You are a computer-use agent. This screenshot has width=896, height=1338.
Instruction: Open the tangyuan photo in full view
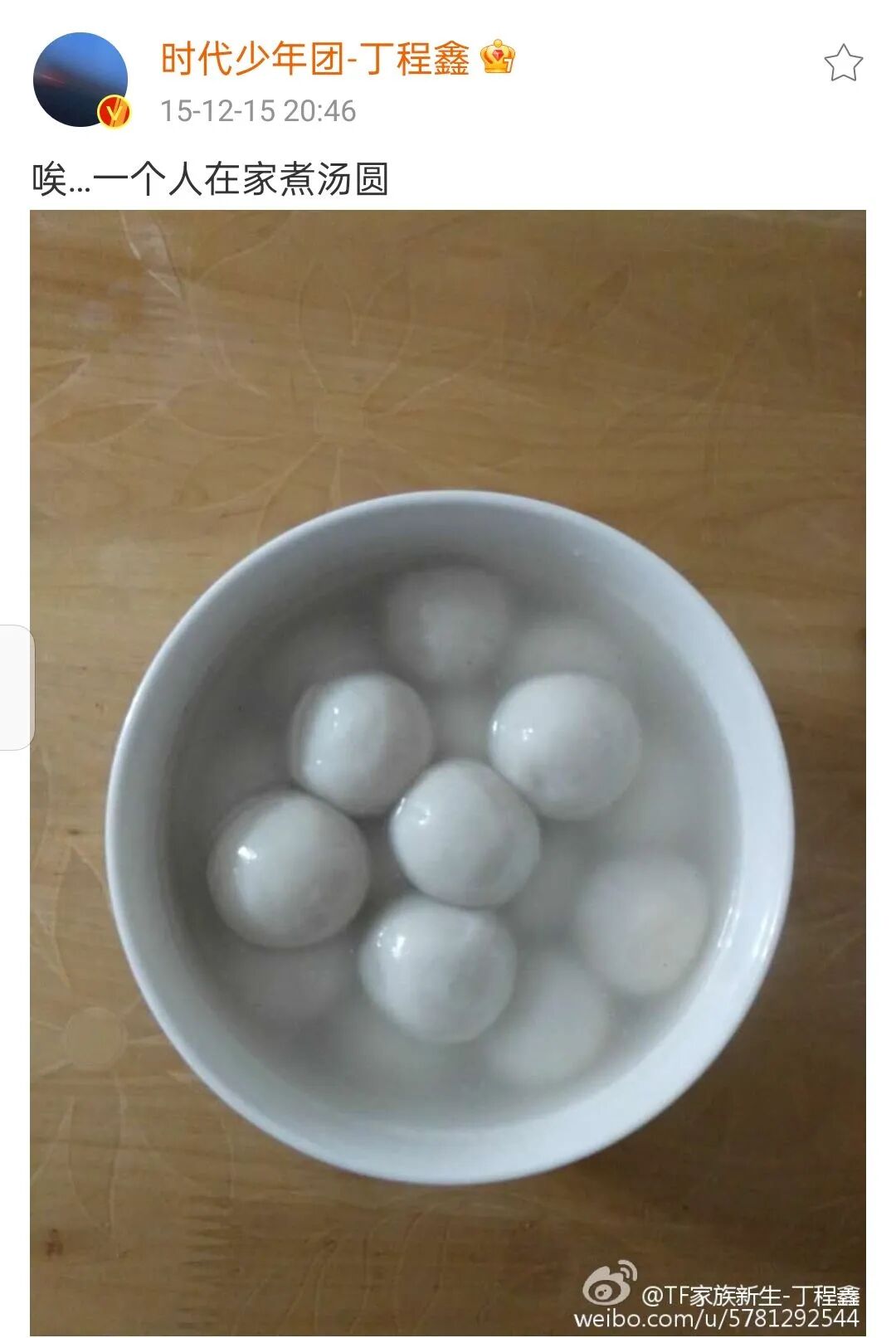pyautogui.click(x=448, y=772)
